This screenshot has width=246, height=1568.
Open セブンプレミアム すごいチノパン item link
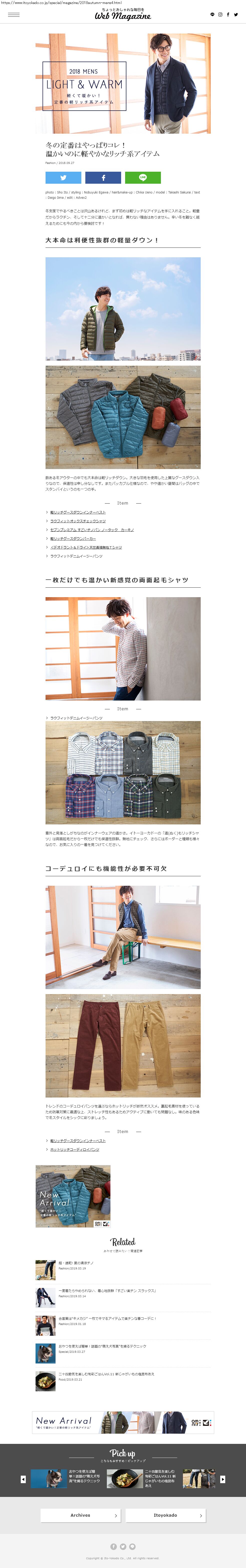coord(91,530)
